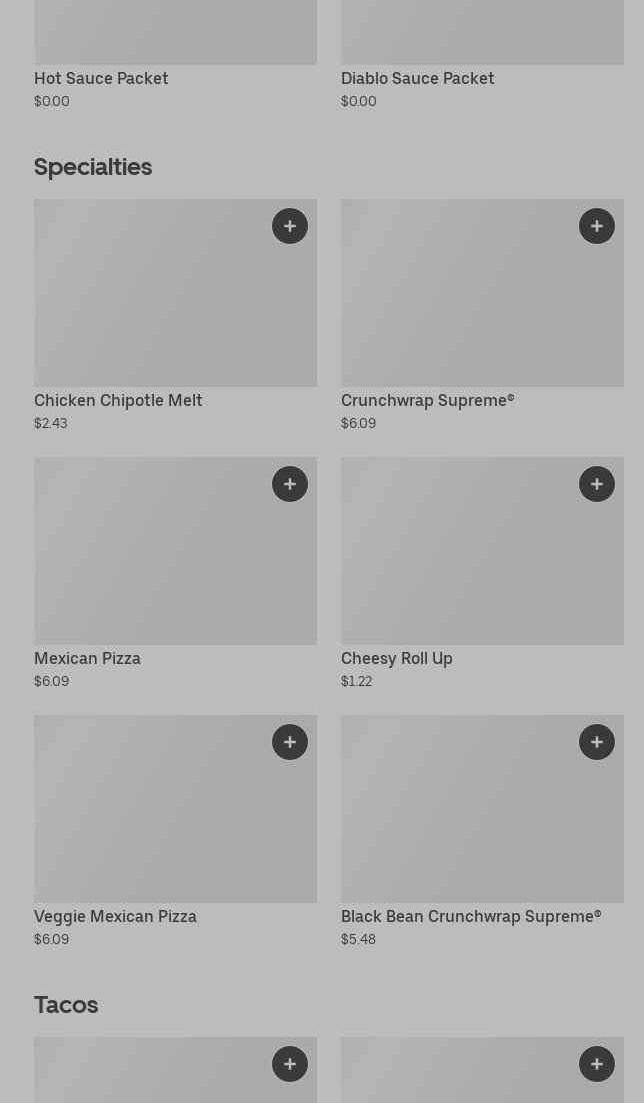The width and height of the screenshot is (644, 1103).
Task: Add Veggie Mexican Pizza to cart
Action: 290,742
